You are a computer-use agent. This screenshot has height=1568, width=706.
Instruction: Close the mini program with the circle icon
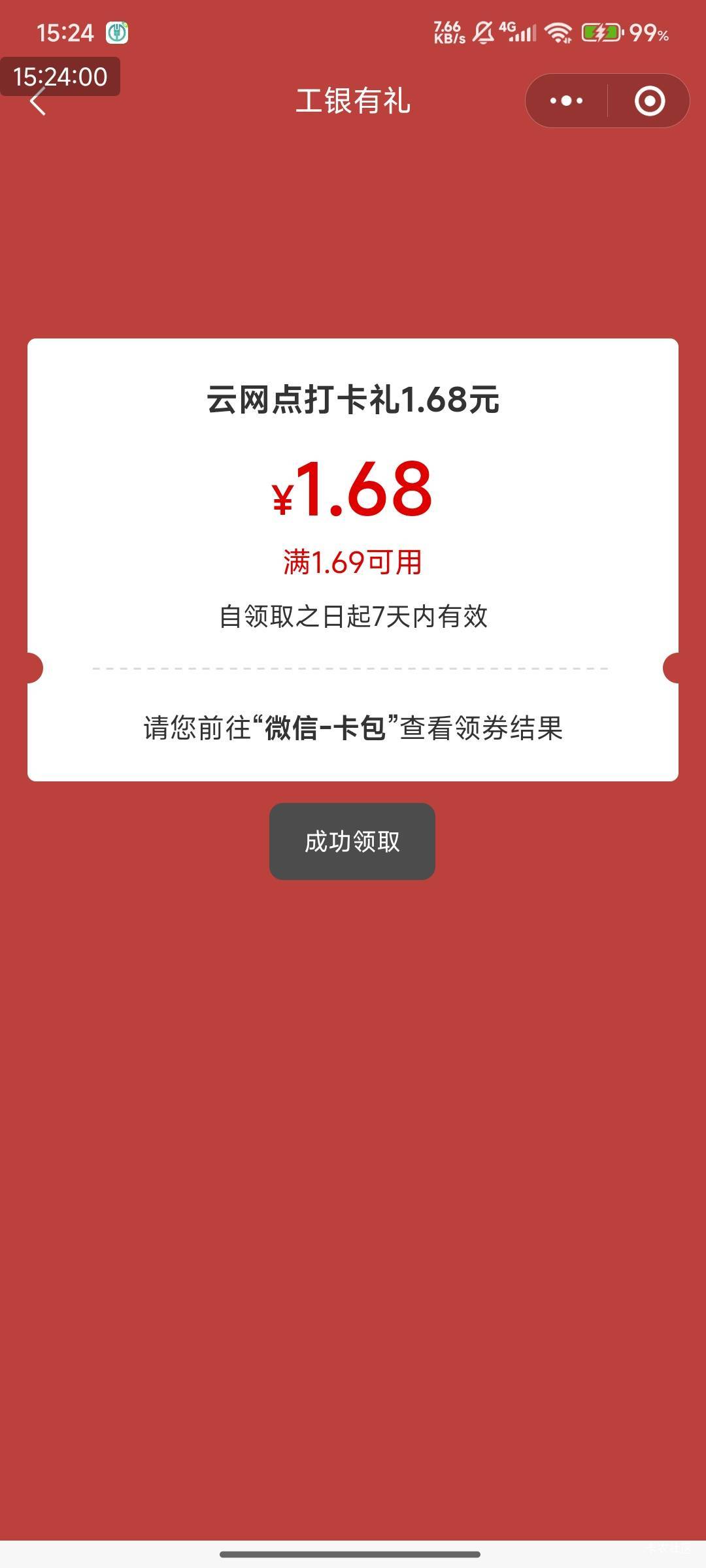(x=649, y=101)
